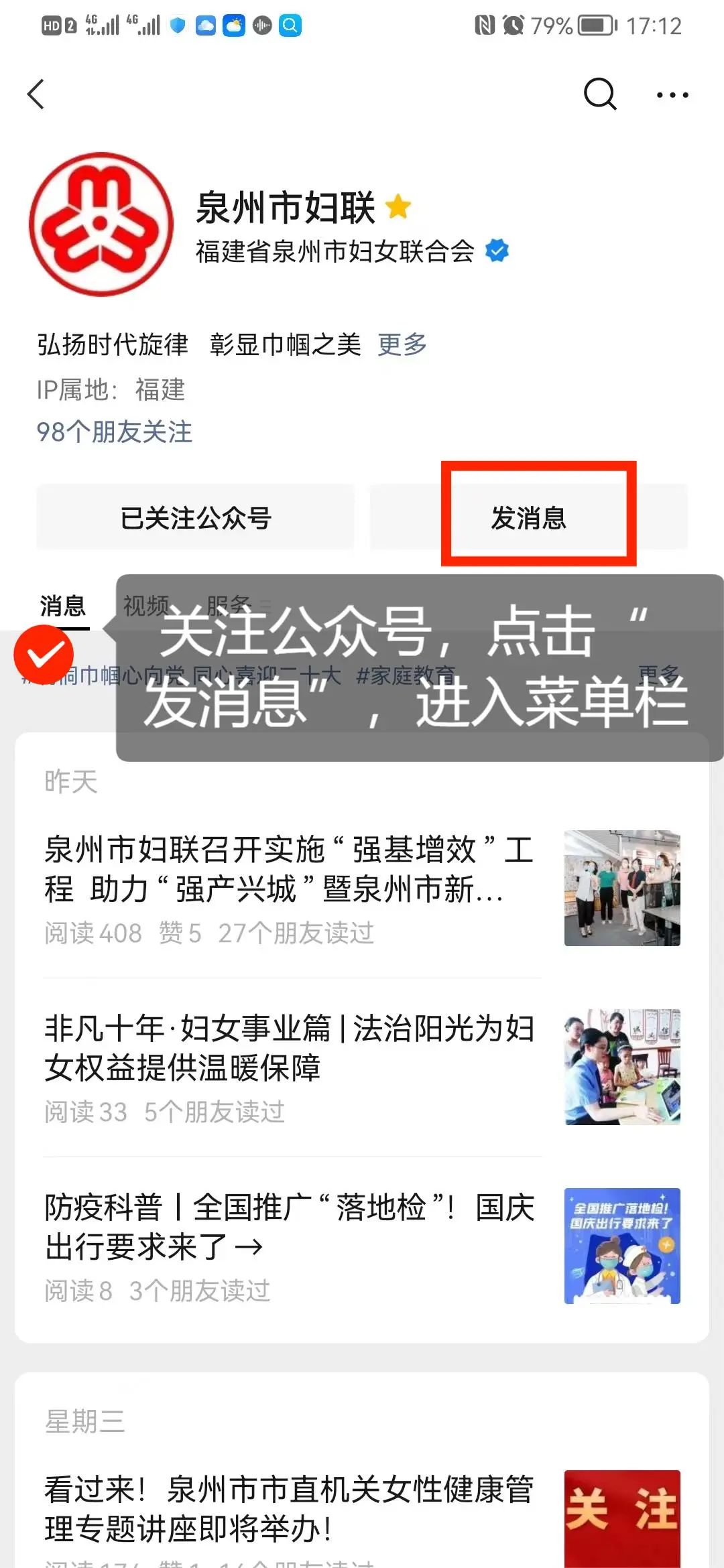
Task: Go back to the previous page
Action: click(37, 94)
